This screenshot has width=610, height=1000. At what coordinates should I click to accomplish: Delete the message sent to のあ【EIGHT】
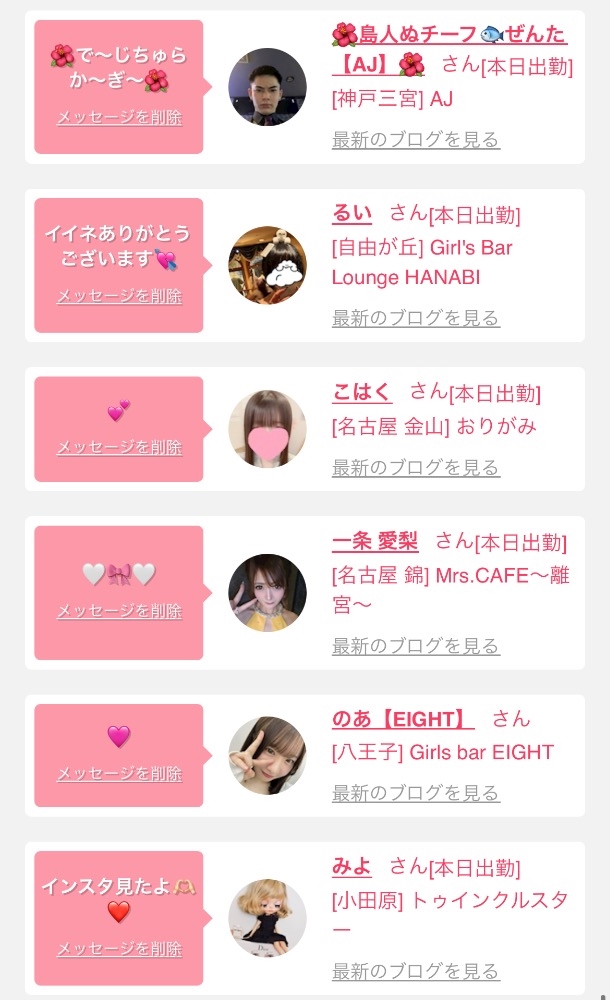[119, 774]
